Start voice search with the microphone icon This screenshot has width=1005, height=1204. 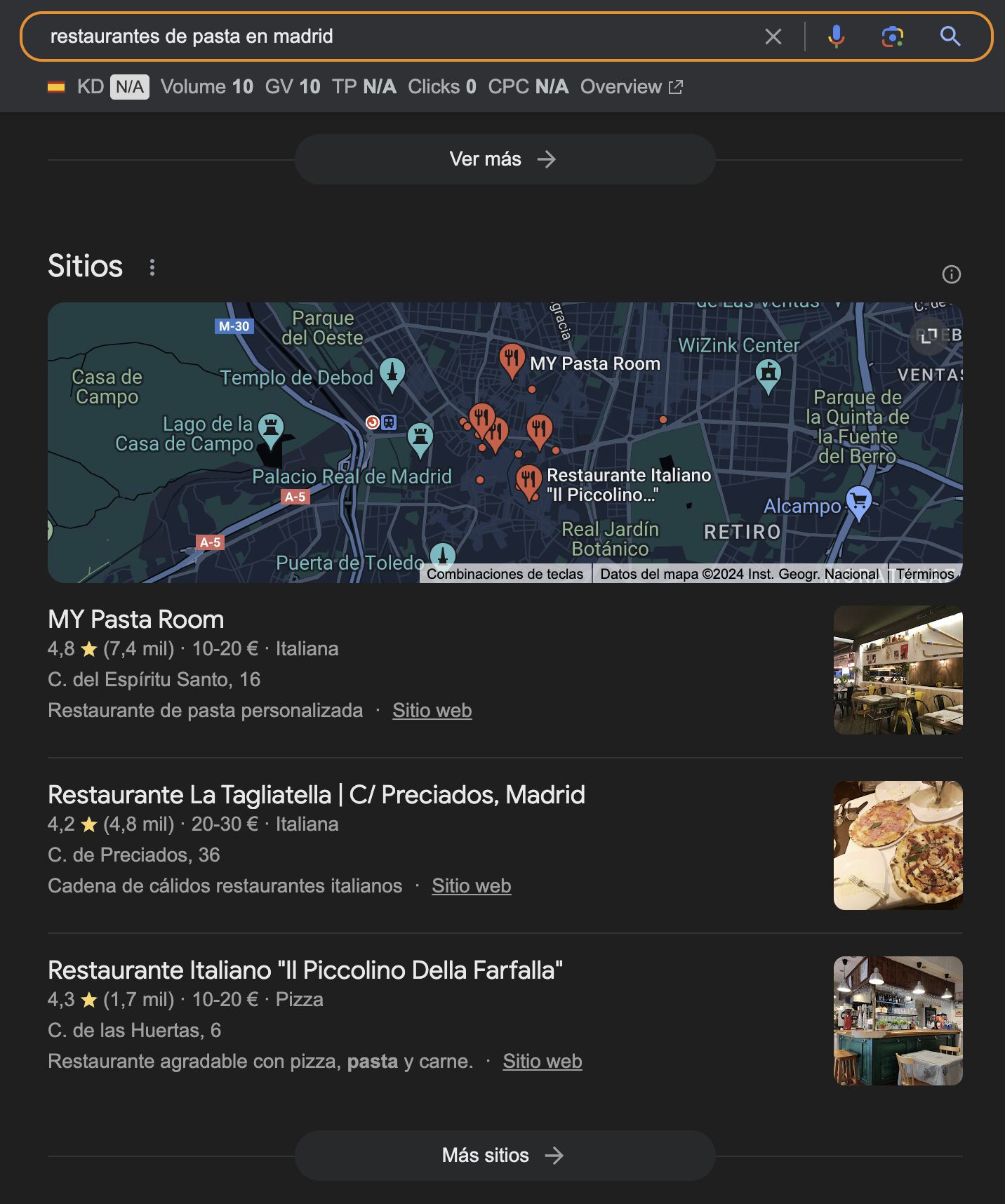point(836,37)
